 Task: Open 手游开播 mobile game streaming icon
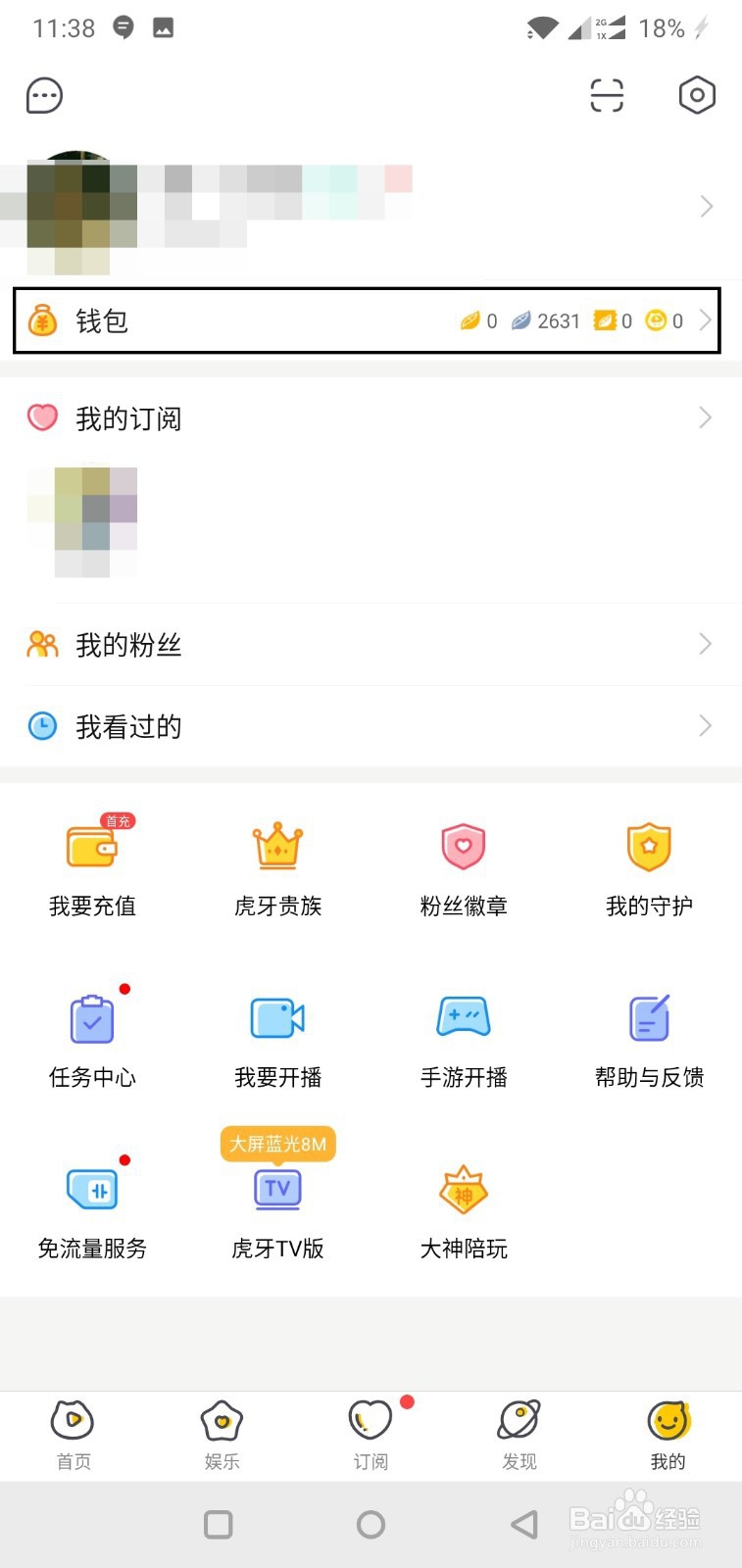(x=463, y=1019)
